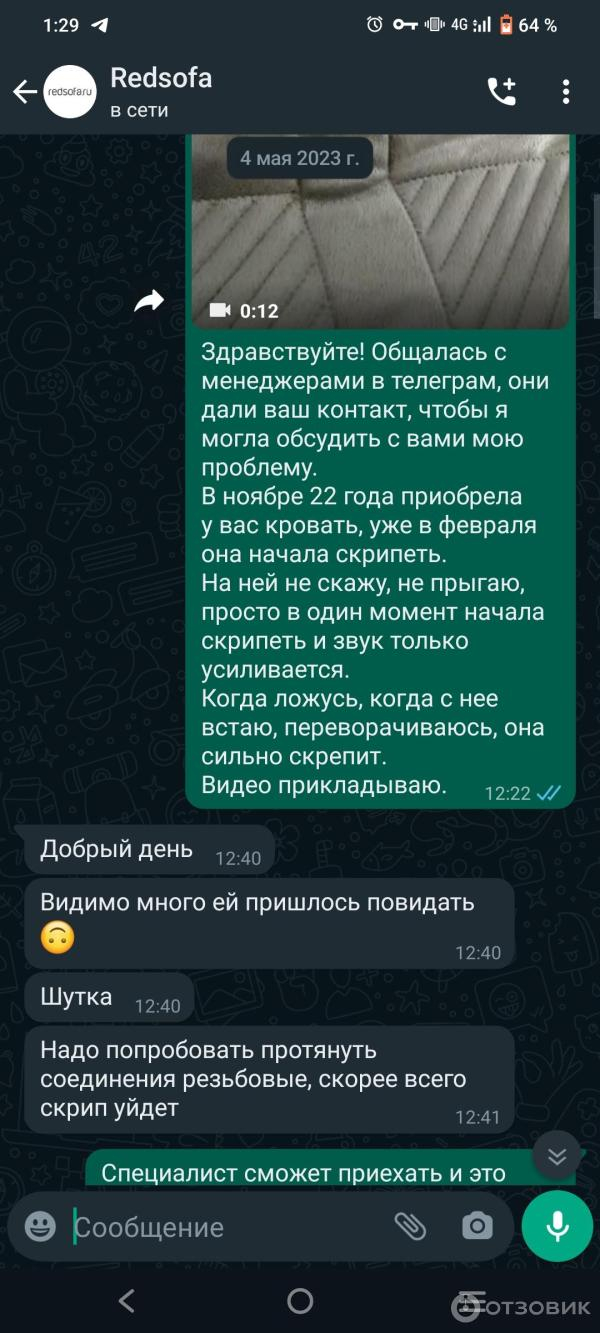Screen dimensions: 600x1333
Task: Jump to the latest messages
Action: tap(557, 1156)
